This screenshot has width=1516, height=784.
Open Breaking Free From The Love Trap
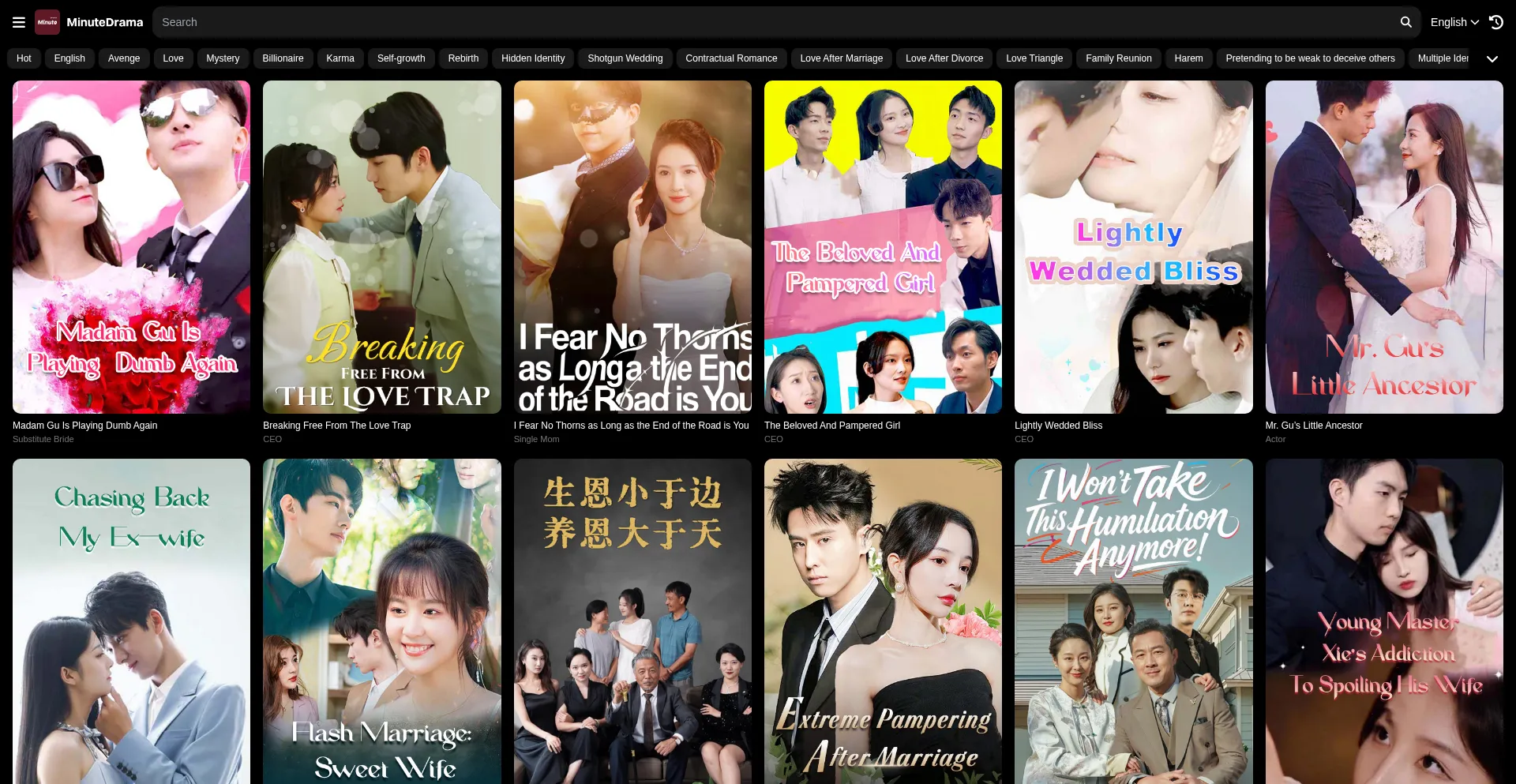click(x=382, y=247)
